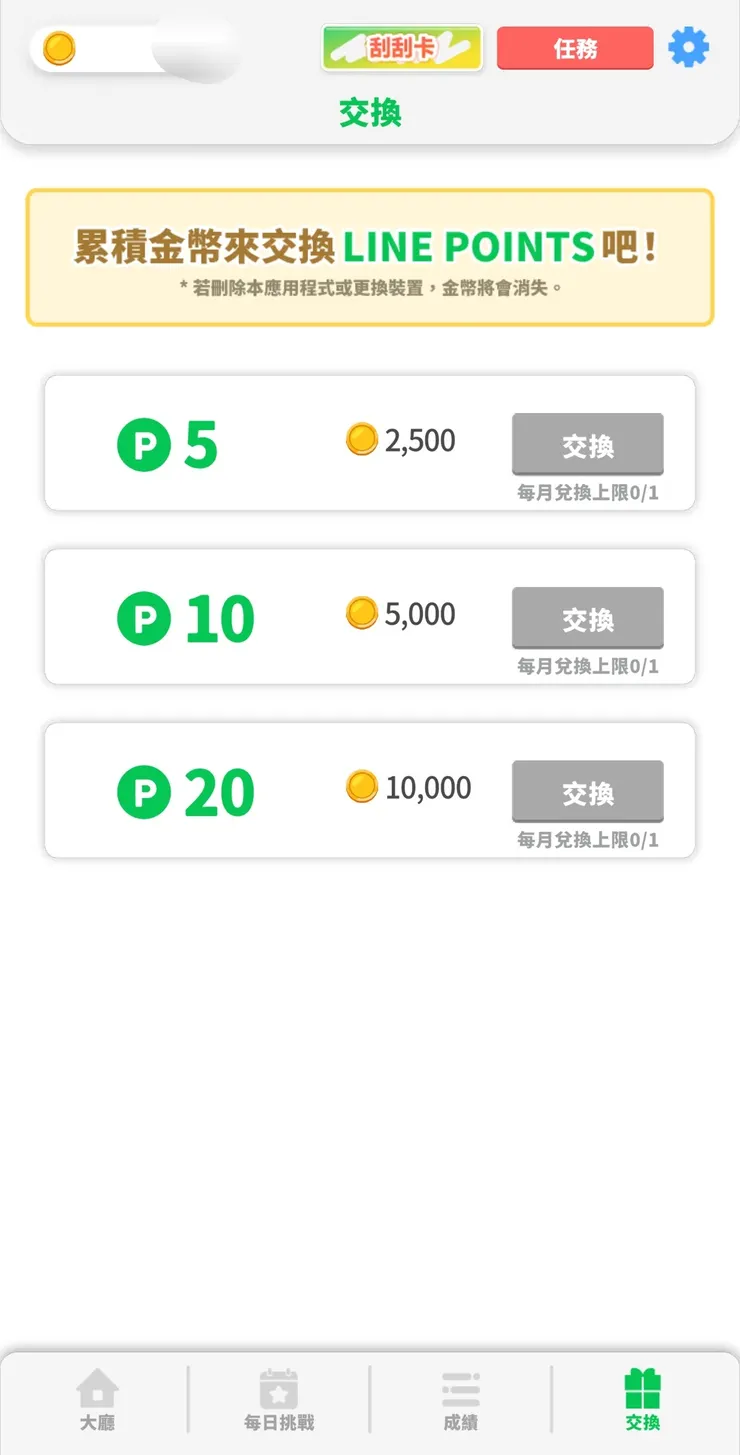Viewport: 740px width, 1455px height.
Task: Click the green P icon beside 5 points
Action: tap(144, 444)
